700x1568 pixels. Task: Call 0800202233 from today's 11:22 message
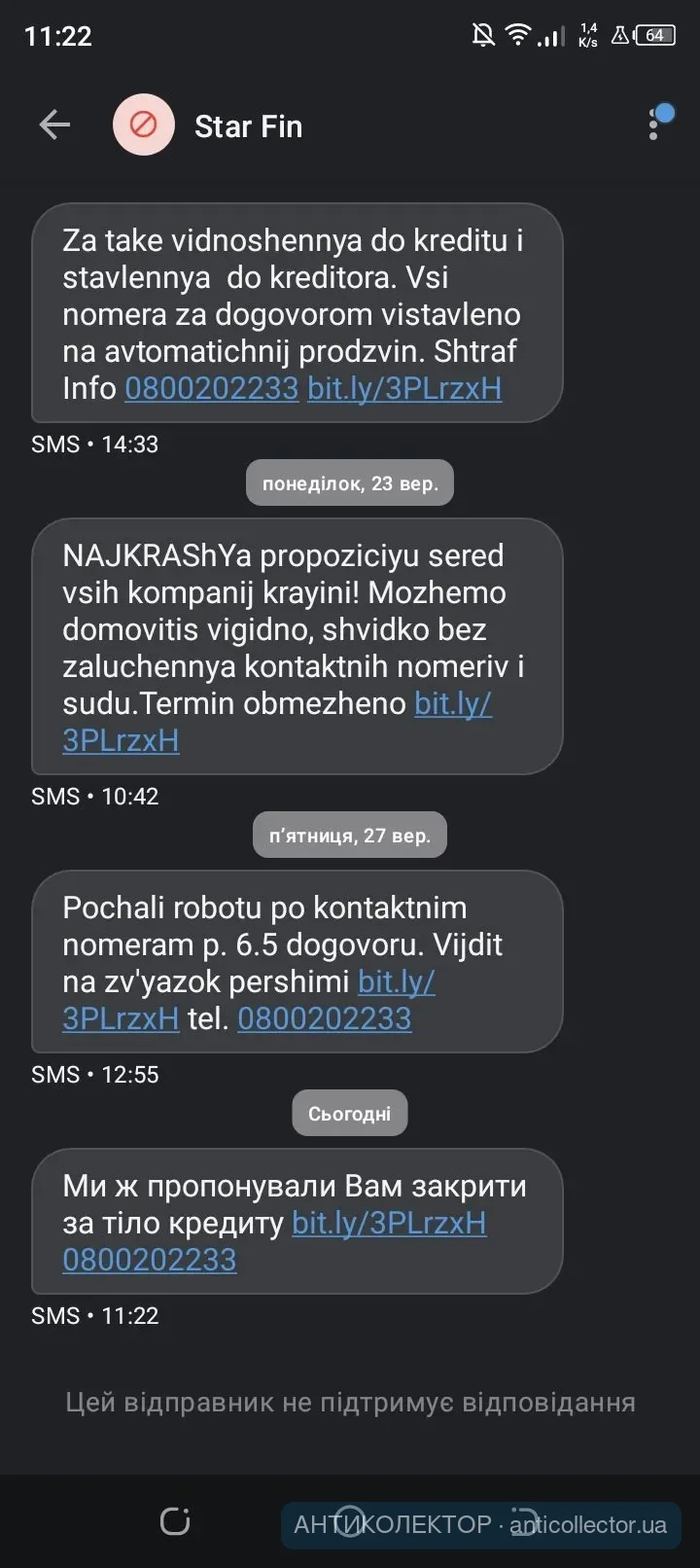(150, 1260)
